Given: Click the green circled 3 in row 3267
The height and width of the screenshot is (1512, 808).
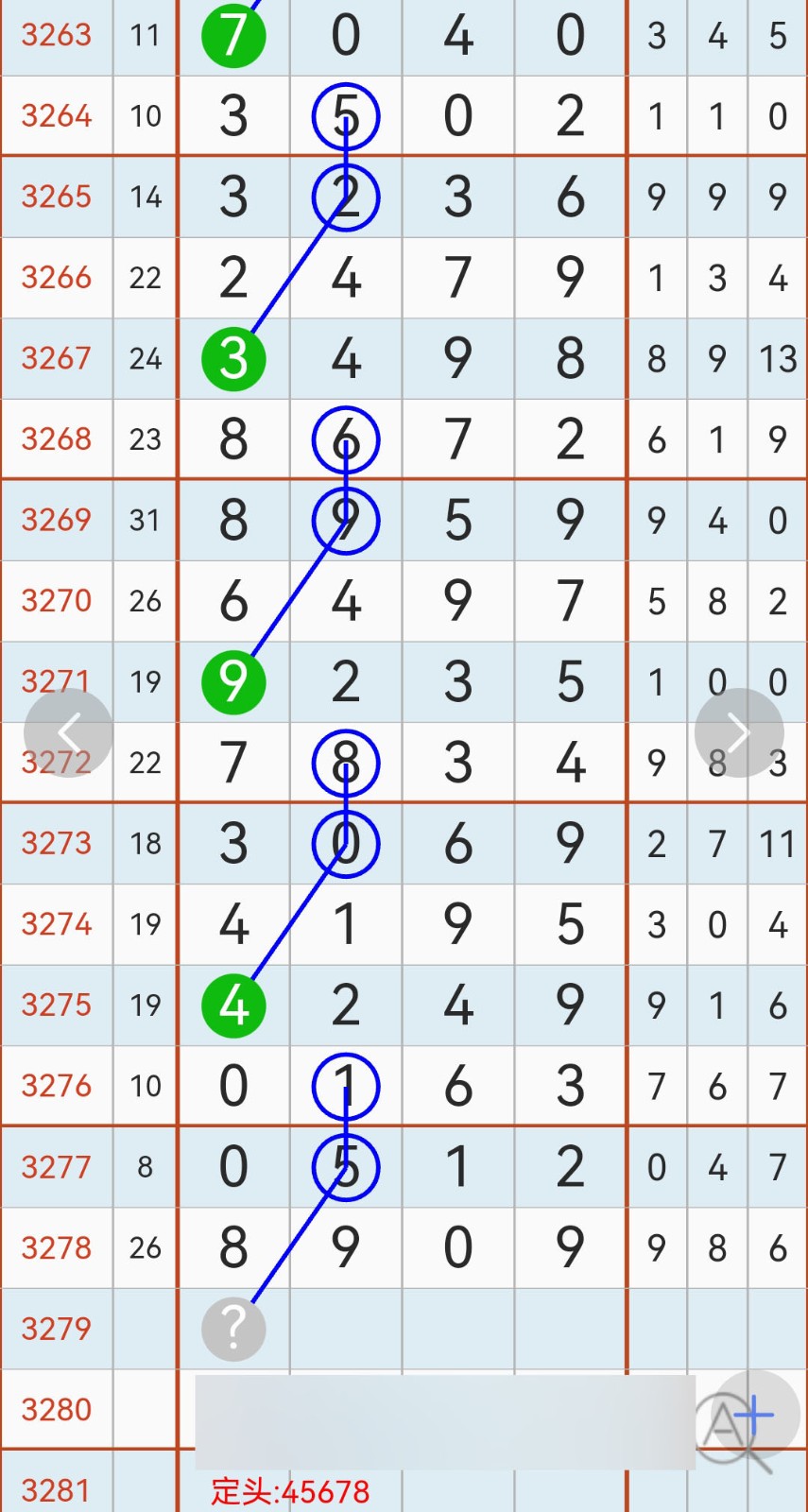Looking at the screenshot, I should pos(233,358).
